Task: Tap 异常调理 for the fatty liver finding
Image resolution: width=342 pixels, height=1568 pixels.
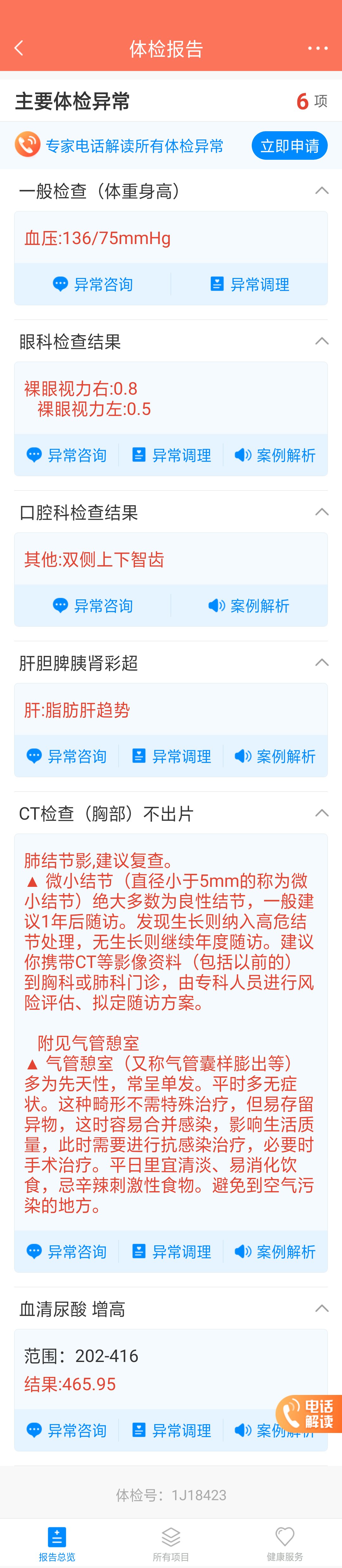Action: point(171,757)
